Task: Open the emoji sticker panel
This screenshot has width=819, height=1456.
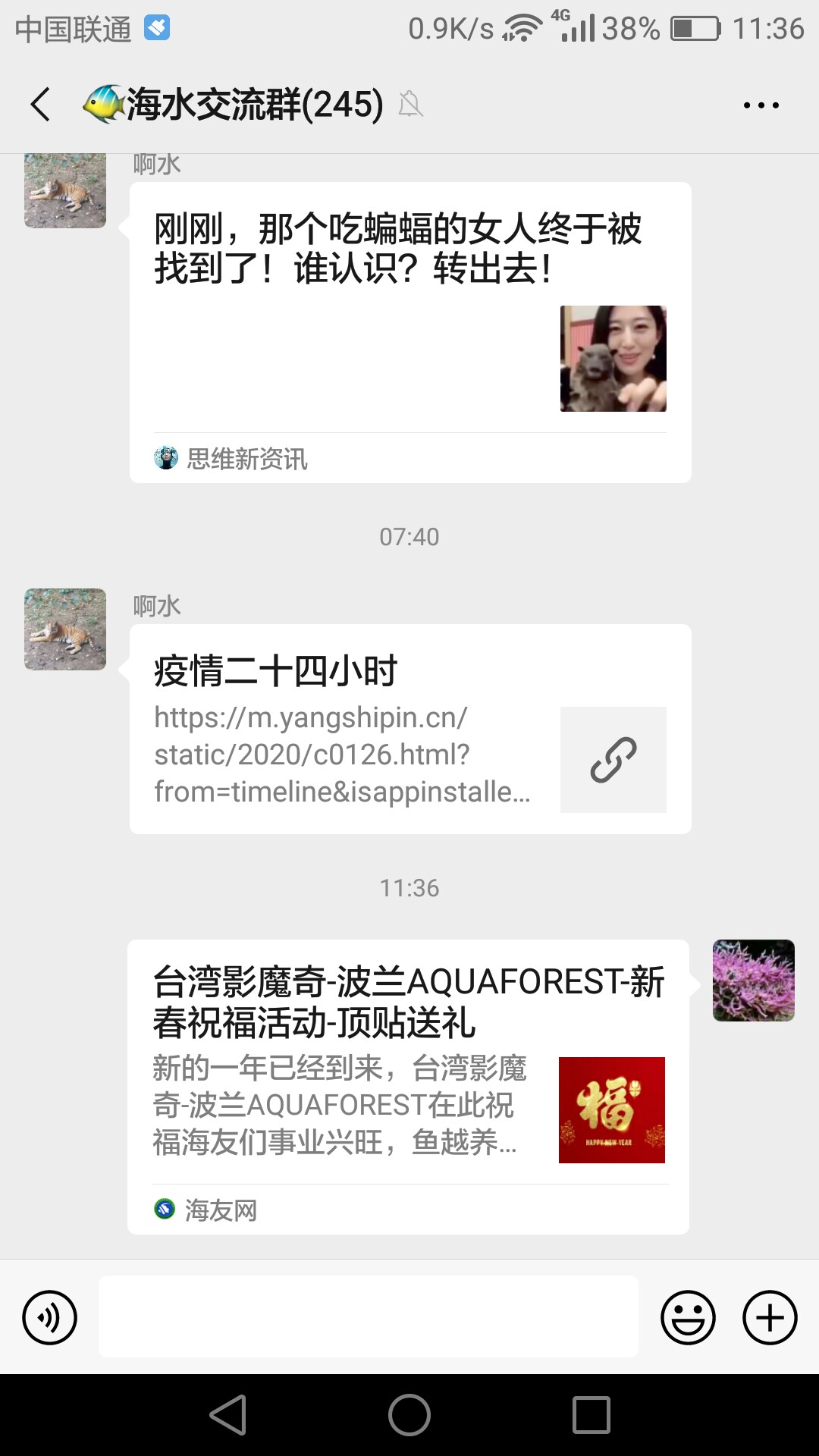Action: click(x=688, y=1317)
